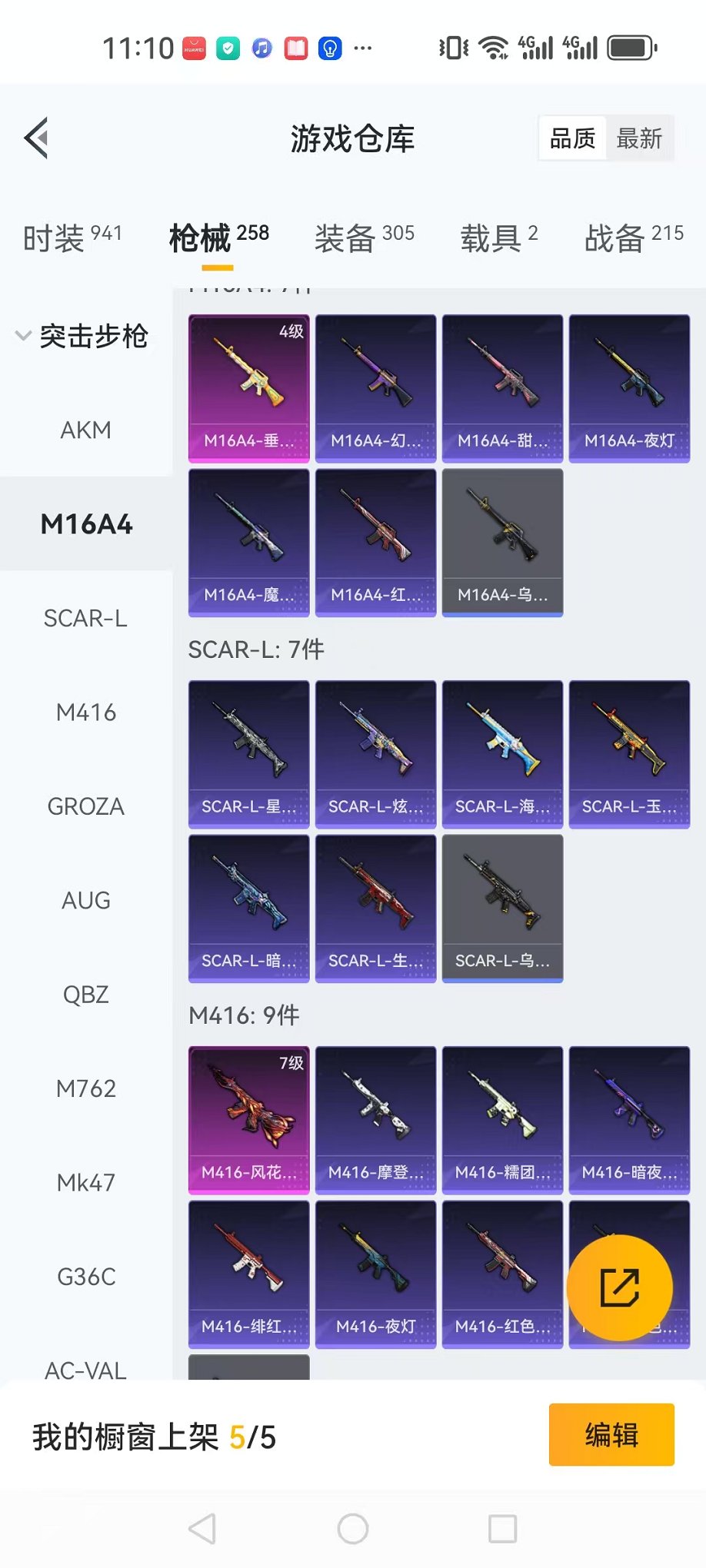Select AKM in the side list
Viewport: 706px width, 1568px height.
86,430
